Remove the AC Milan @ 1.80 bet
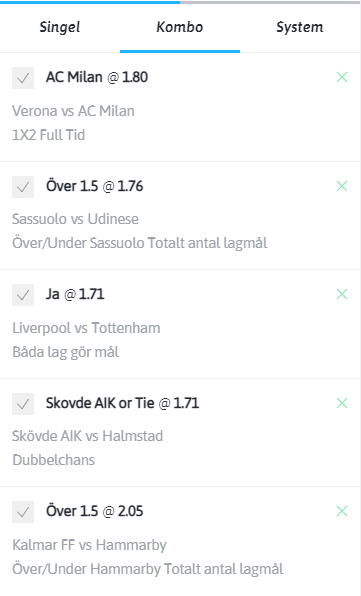The image size is (361, 596). [x=342, y=77]
